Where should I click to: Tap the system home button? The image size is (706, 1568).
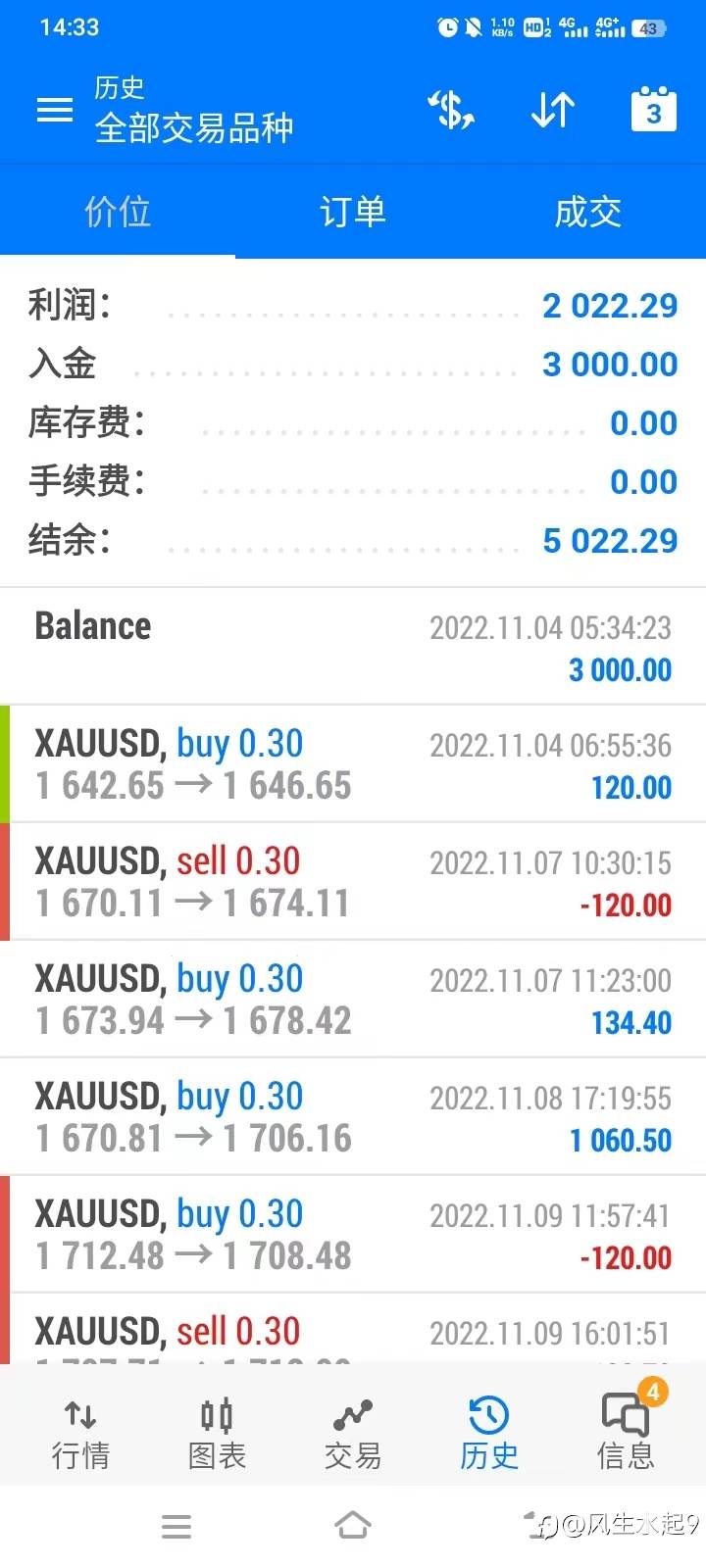(353, 1526)
